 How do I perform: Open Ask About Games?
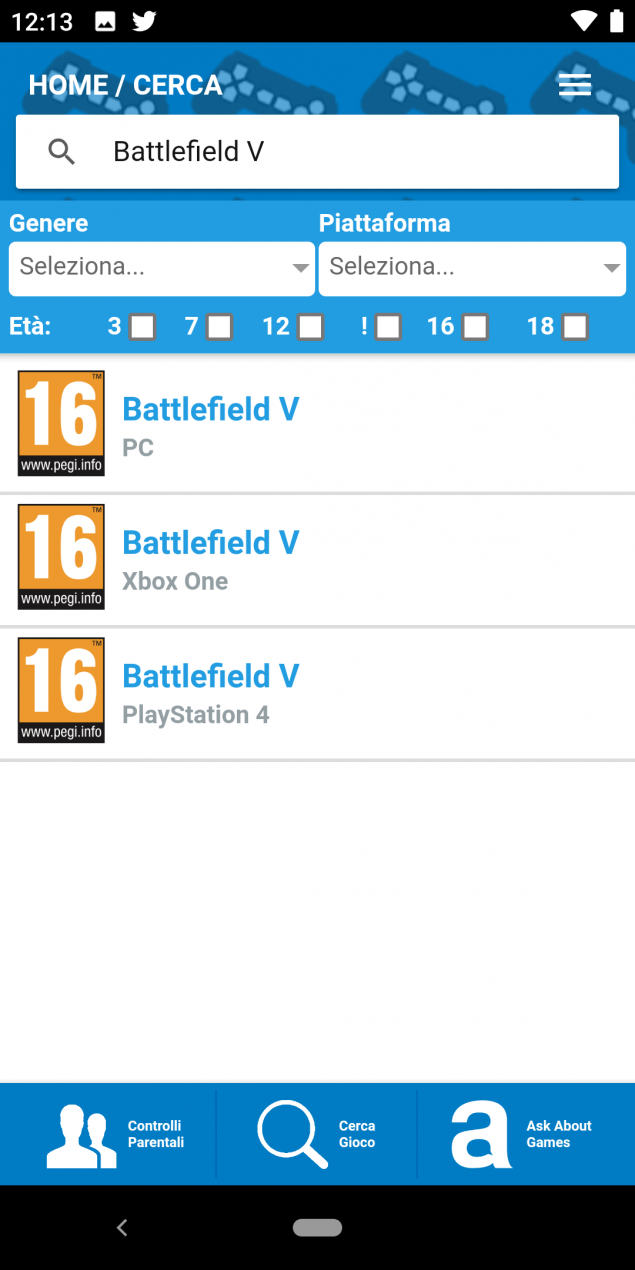point(526,1134)
